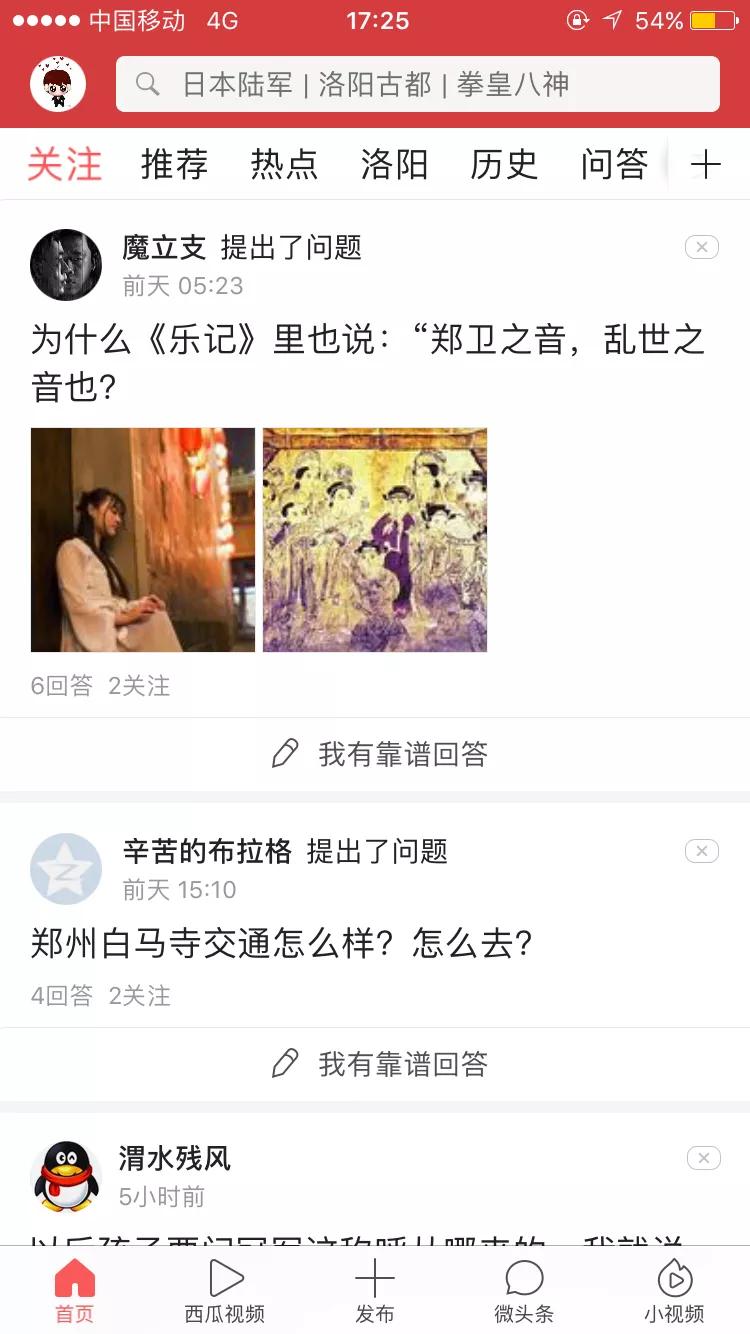Switch to the 推荐 tab
Image resolution: width=750 pixels, height=1334 pixels.
pos(174,164)
